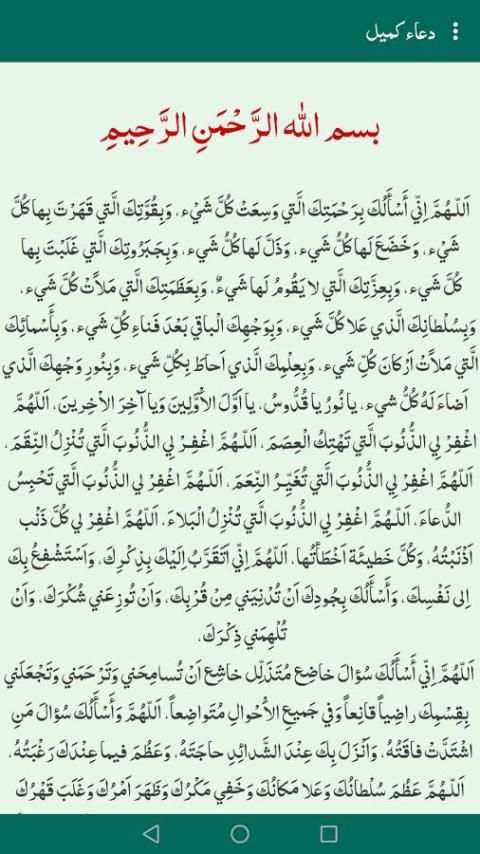Go to the home screen

point(240,833)
